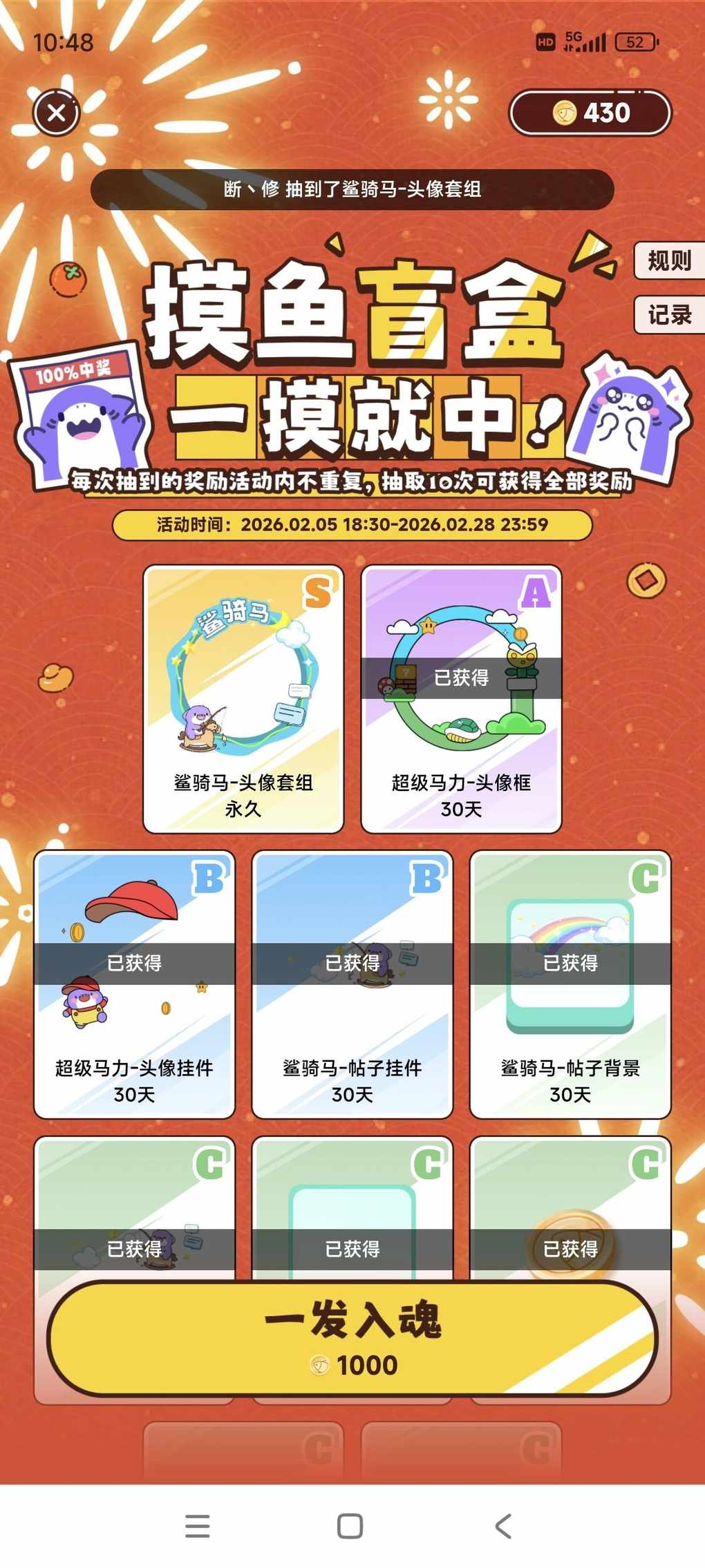Check the 鲨骑马-帖子背景 prize card
Viewport: 705px width, 1568px height.
570,984
